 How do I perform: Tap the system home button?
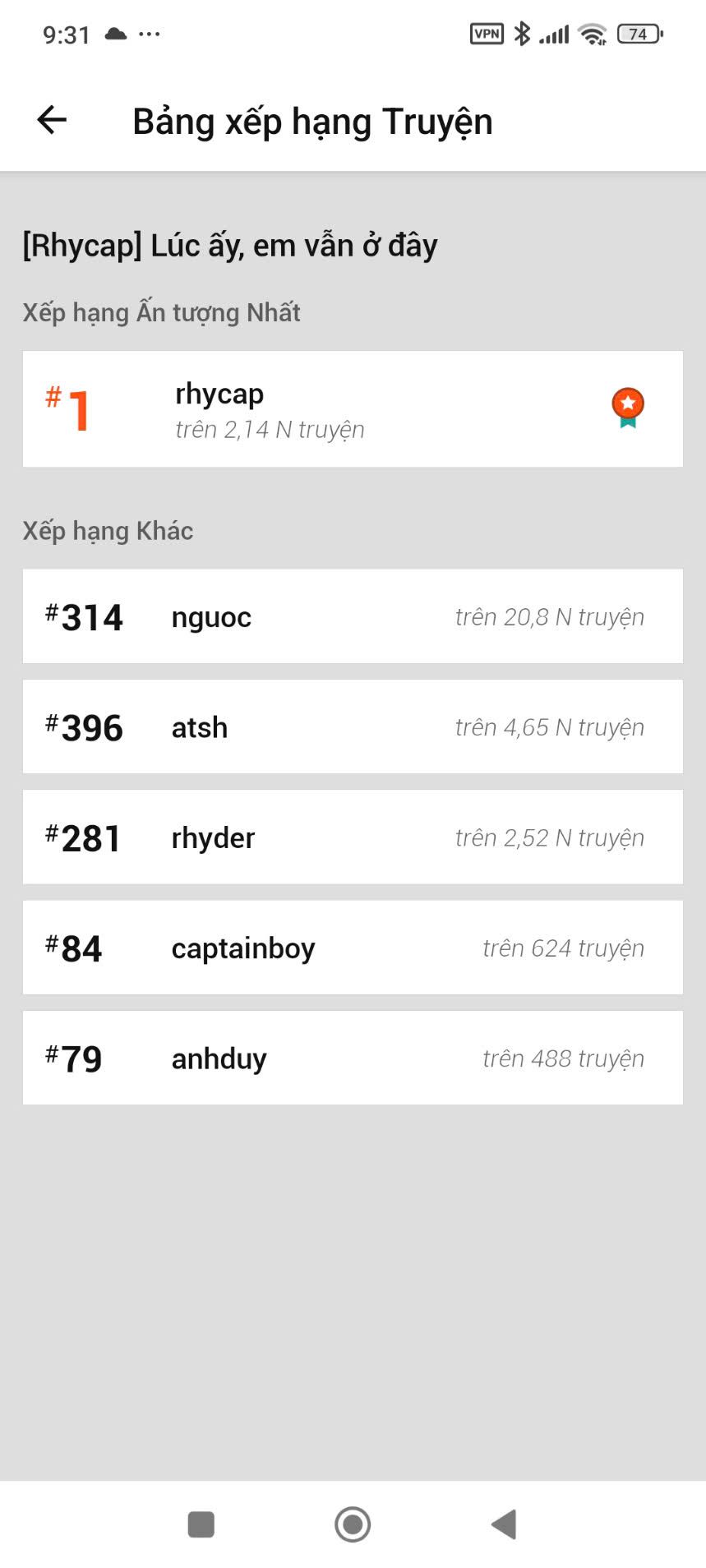(x=353, y=1524)
